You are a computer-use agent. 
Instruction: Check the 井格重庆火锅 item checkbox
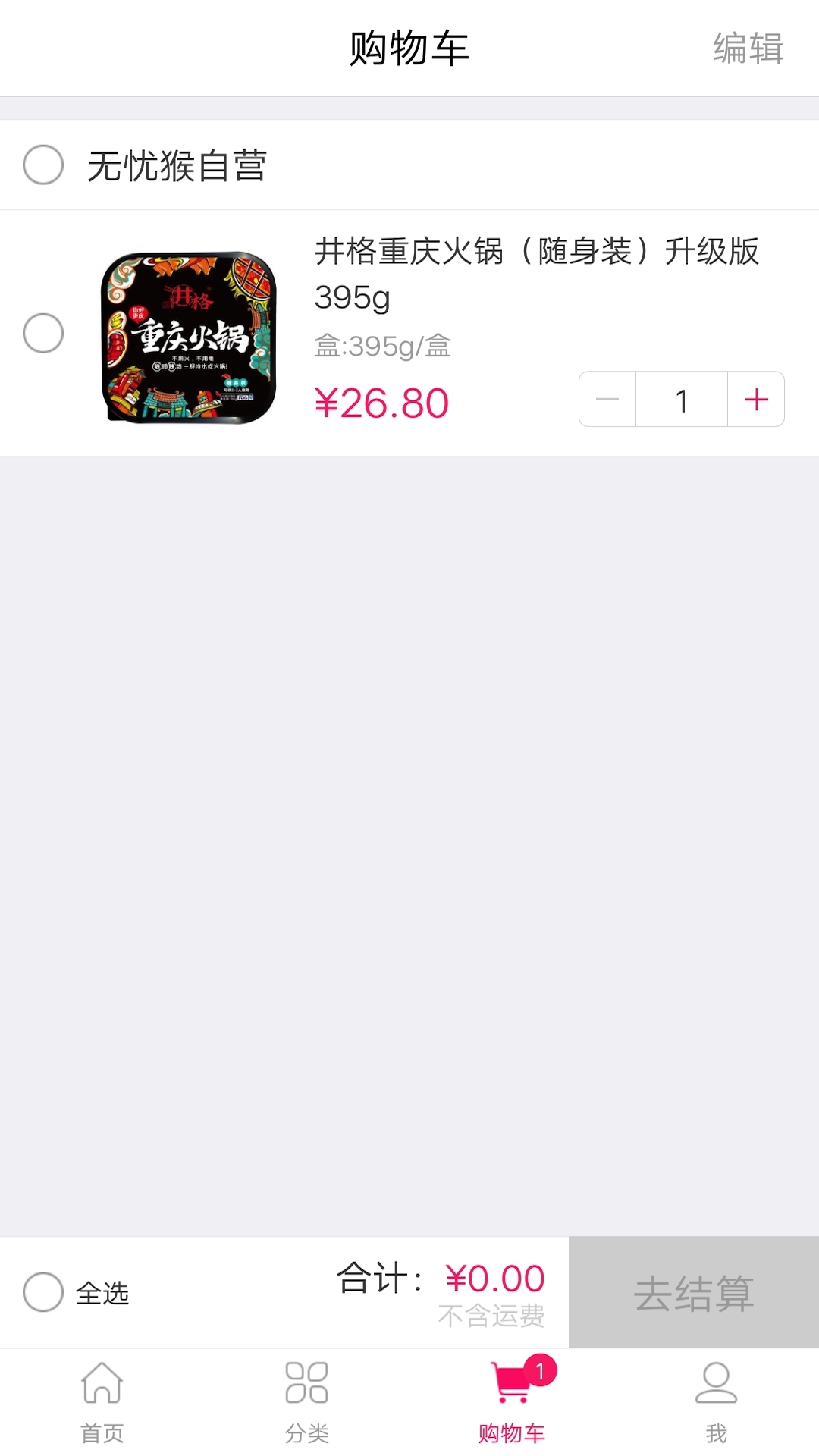[x=43, y=333]
